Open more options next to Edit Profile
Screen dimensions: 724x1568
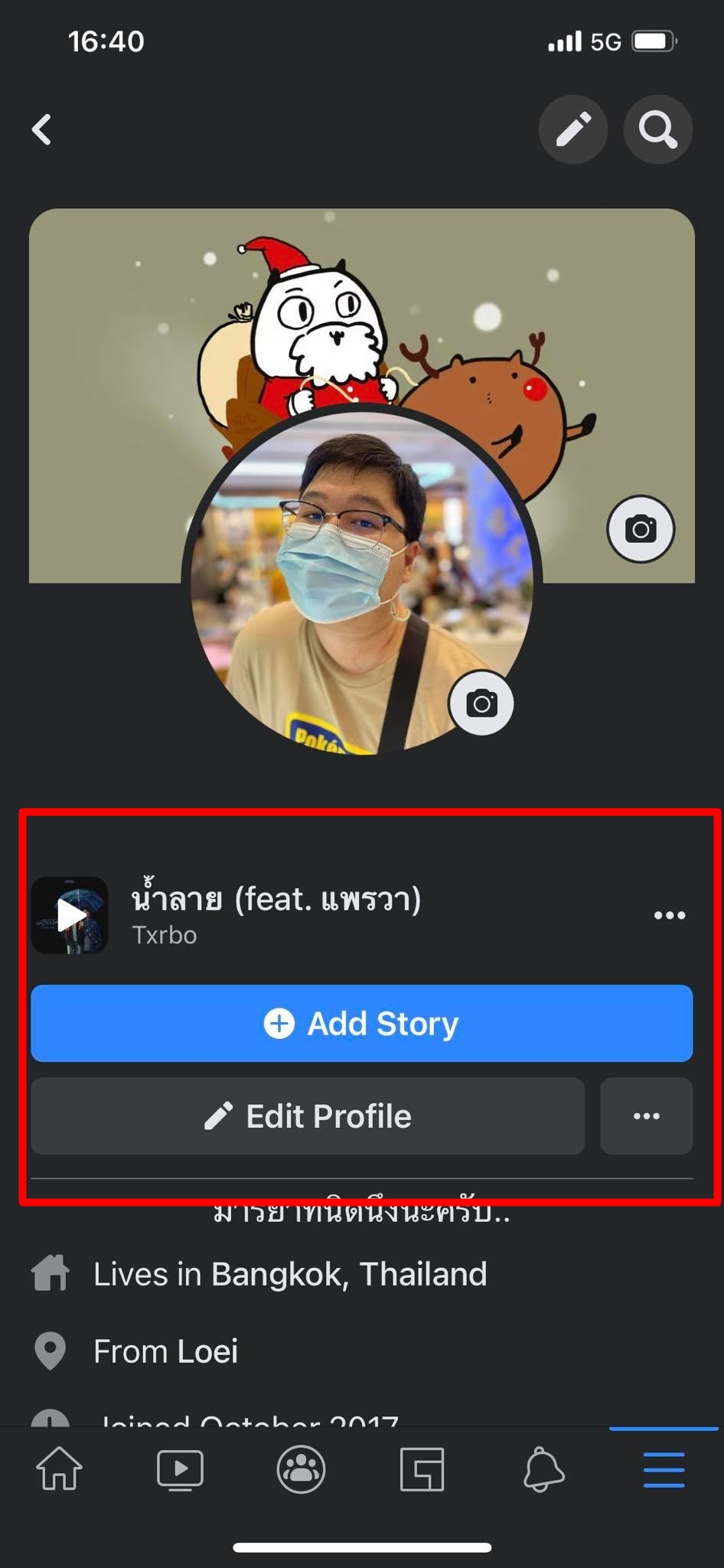pos(646,1116)
